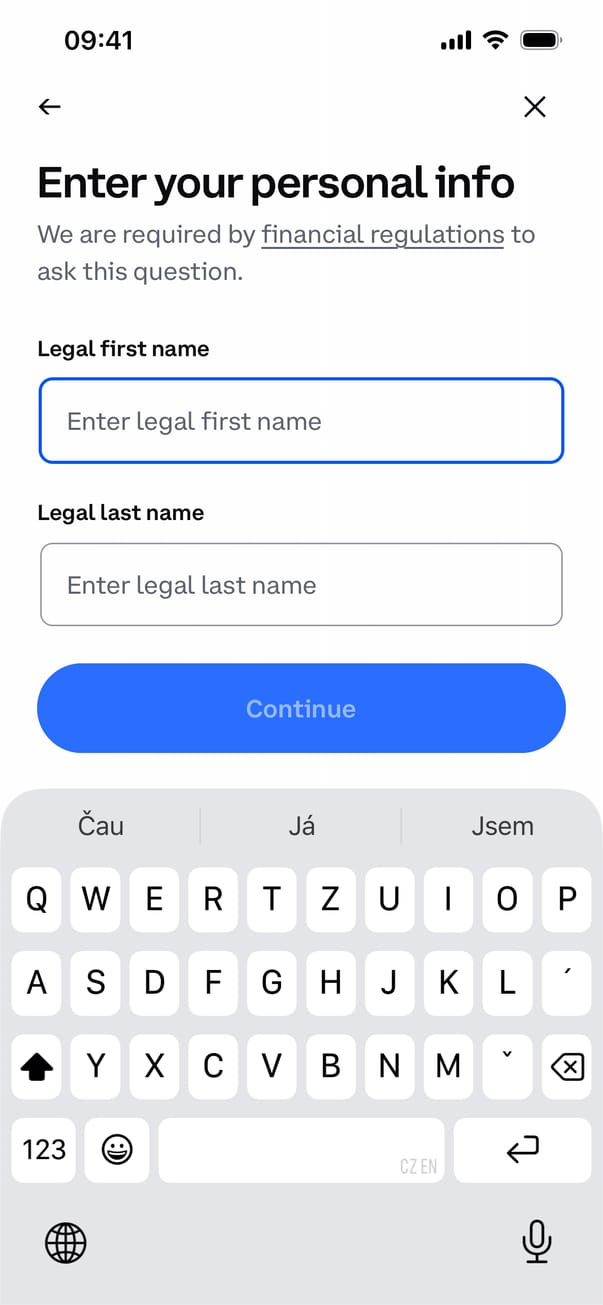Close the personal info form
This screenshot has width=603, height=1305.
coord(535,107)
